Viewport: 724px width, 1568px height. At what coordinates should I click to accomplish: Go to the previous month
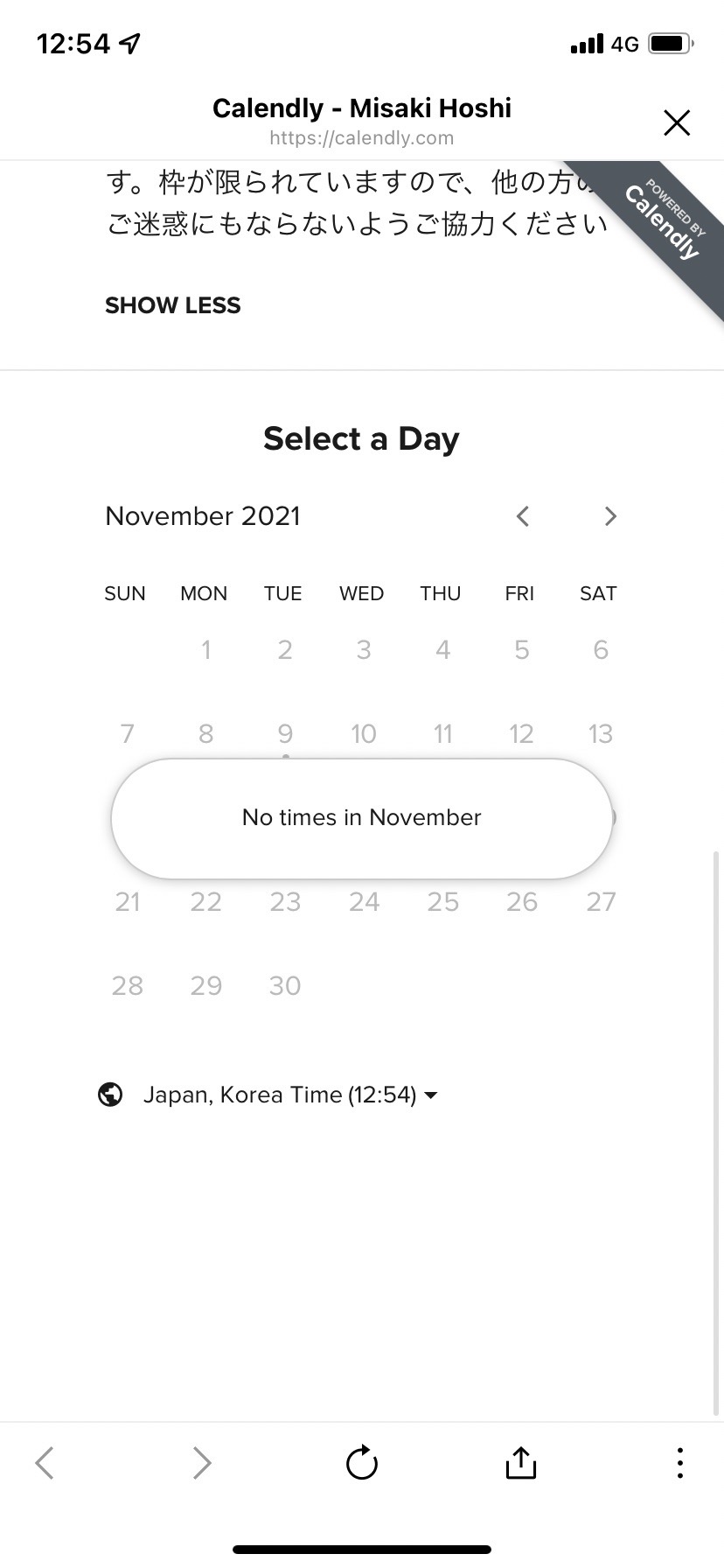point(523,516)
